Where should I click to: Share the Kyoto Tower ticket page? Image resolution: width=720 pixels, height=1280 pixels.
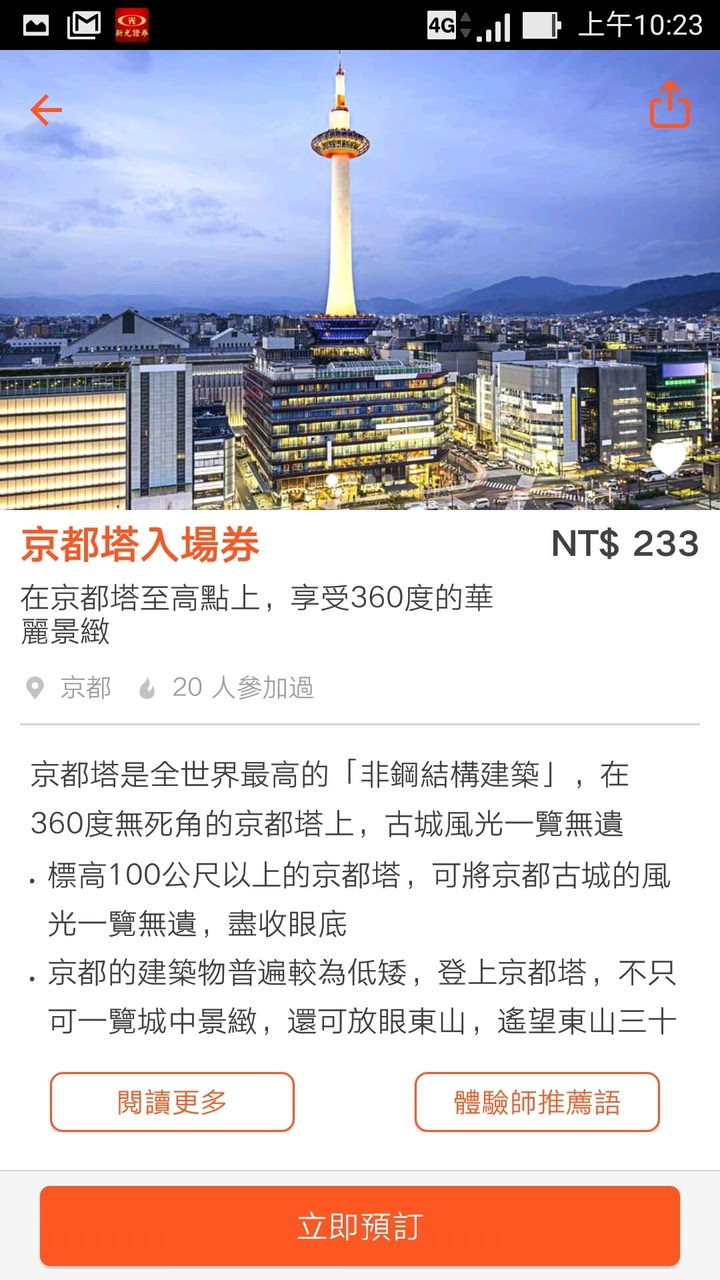pyautogui.click(x=669, y=104)
